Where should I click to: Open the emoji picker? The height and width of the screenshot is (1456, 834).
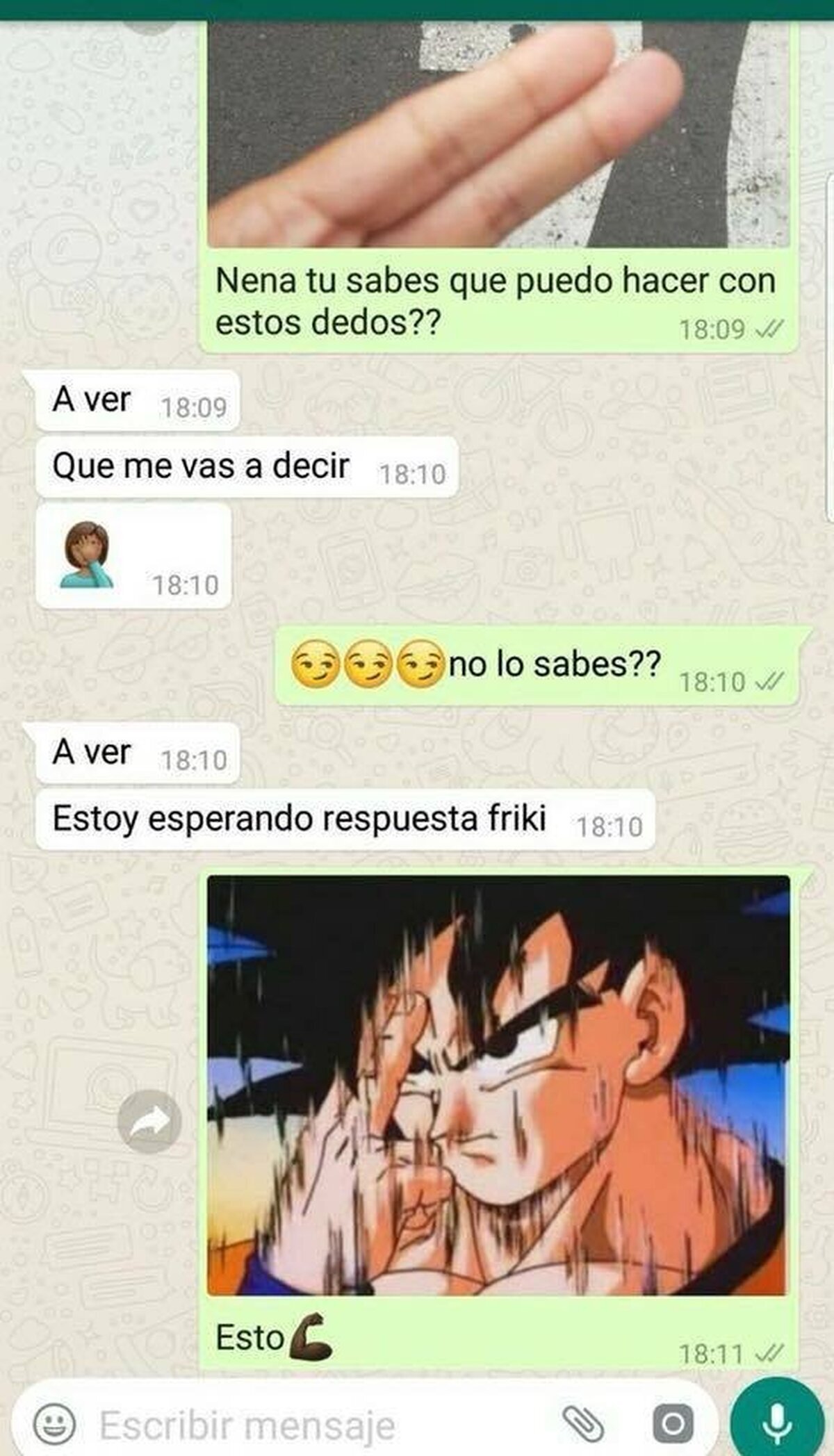[x=54, y=1424]
